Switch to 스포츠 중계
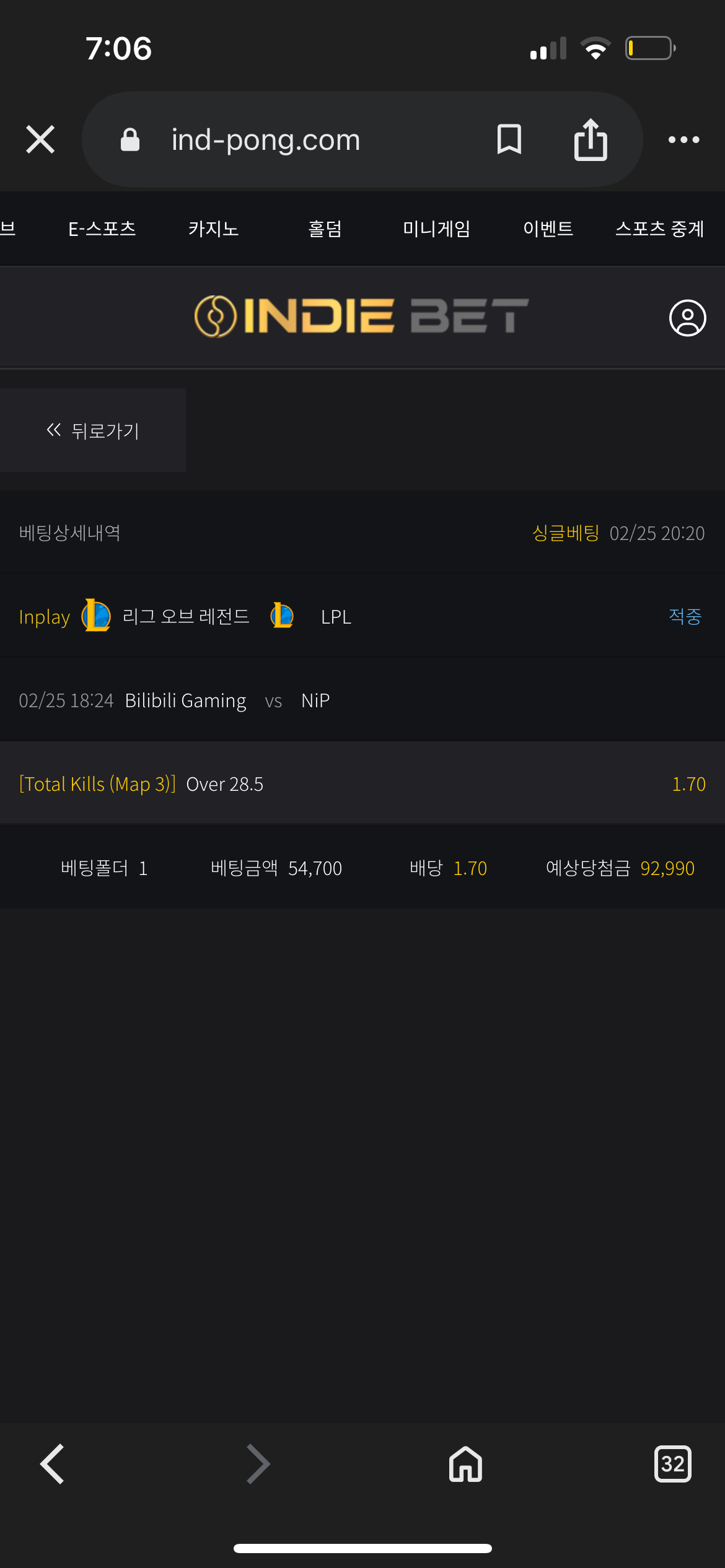 pos(659,229)
